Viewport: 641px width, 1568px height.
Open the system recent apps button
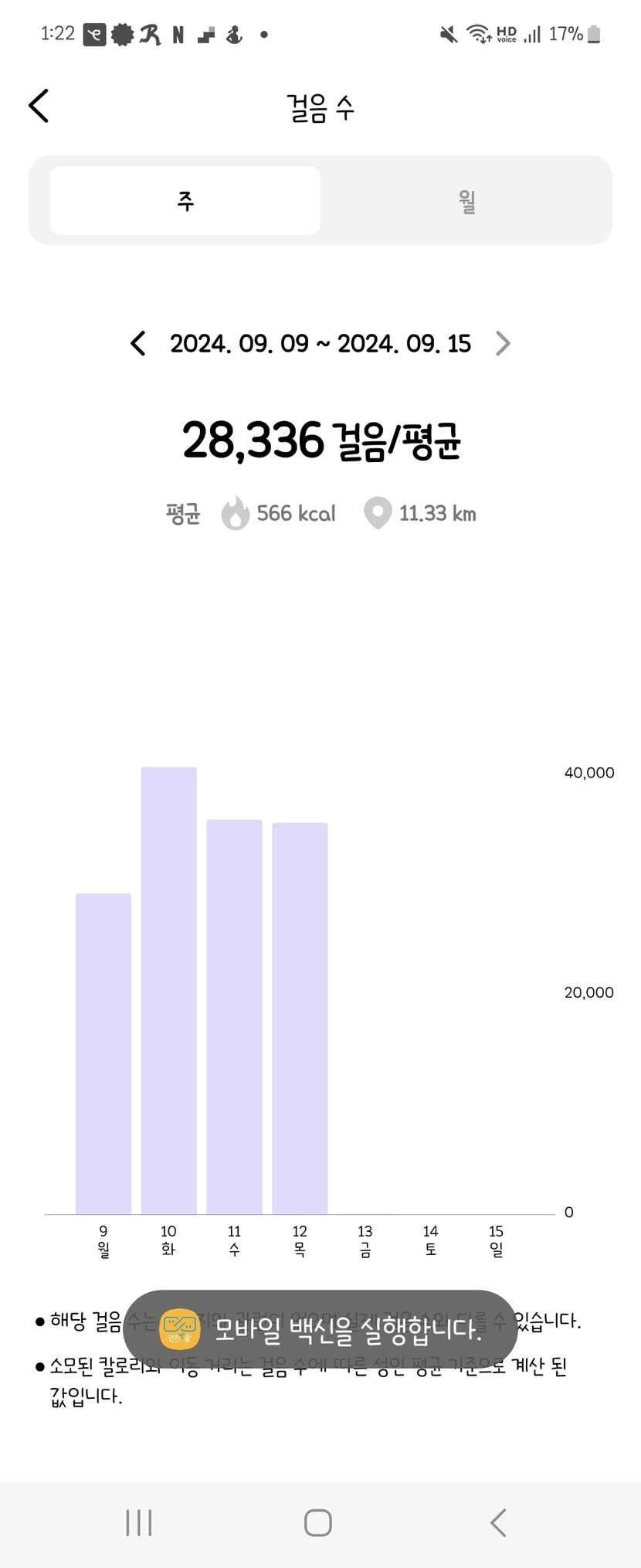click(x=139, y=1522)
